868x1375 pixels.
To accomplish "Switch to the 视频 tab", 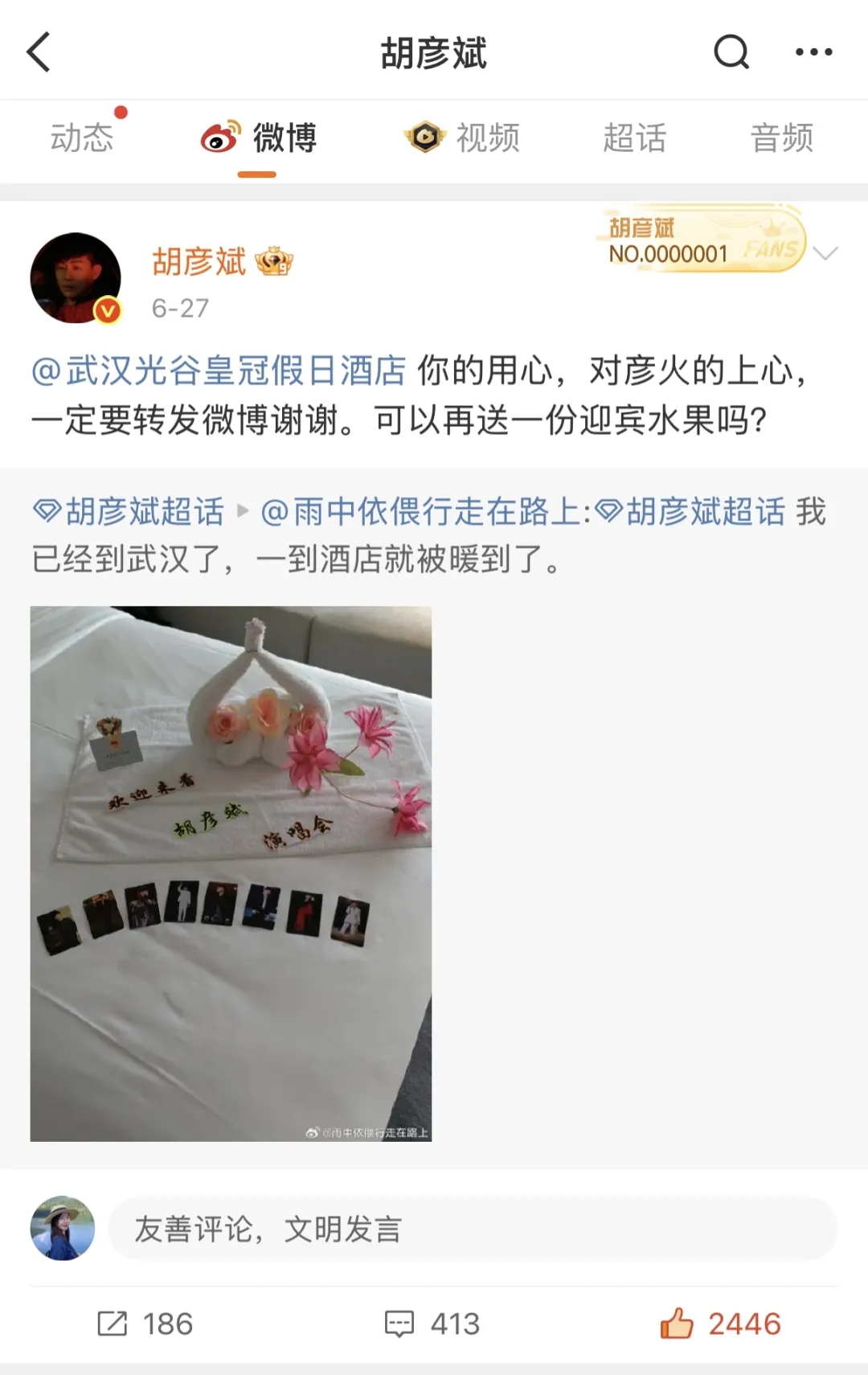I will tap(464, 137).
